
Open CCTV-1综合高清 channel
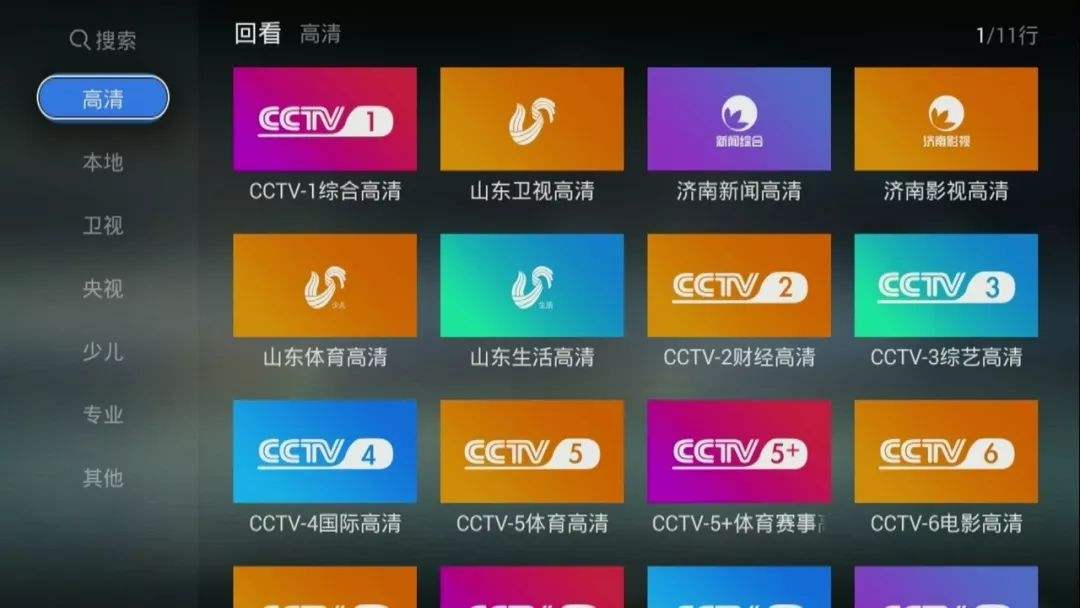coord(325,119)
